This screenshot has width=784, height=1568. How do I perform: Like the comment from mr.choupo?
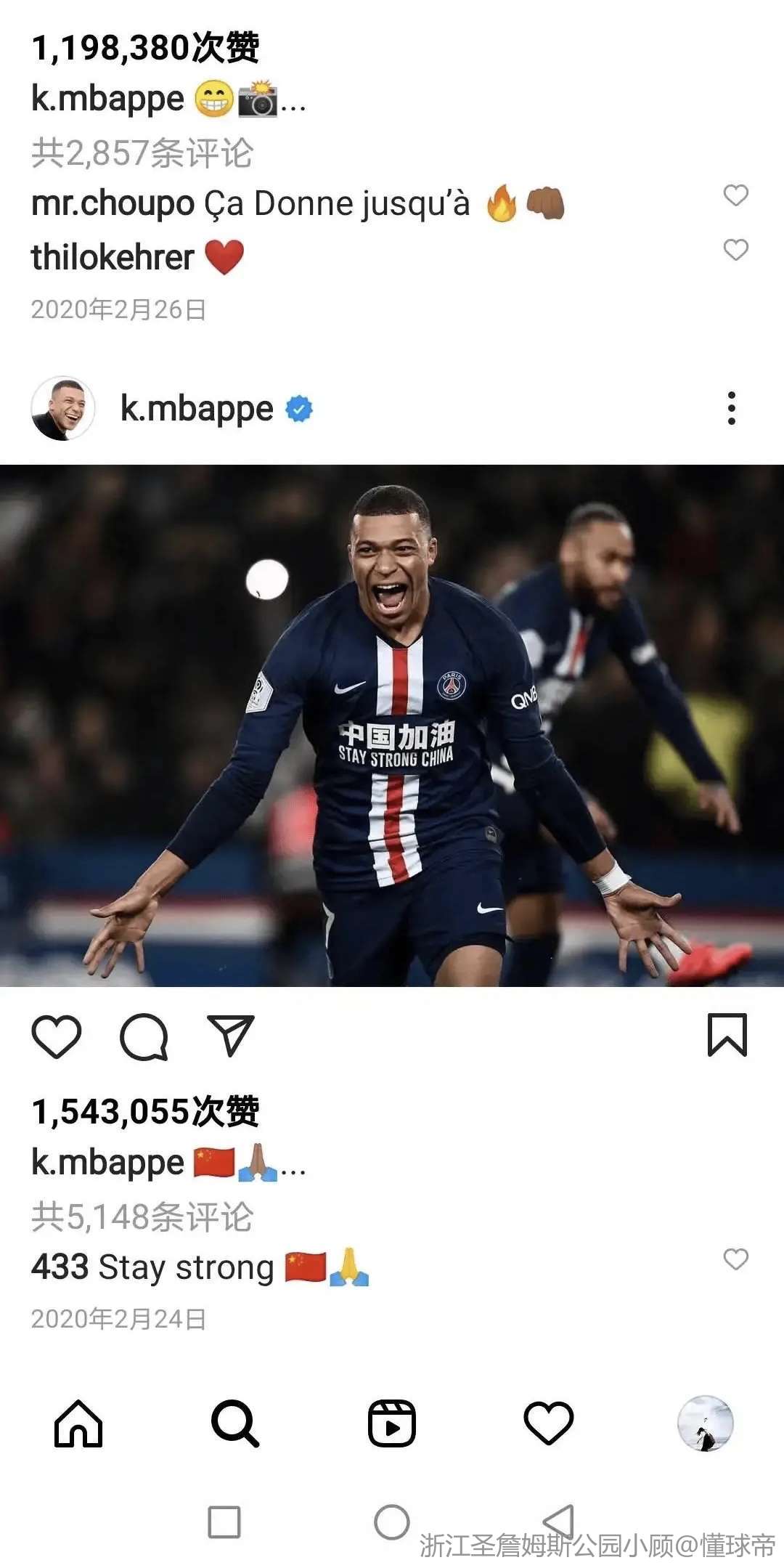(735, 195)
